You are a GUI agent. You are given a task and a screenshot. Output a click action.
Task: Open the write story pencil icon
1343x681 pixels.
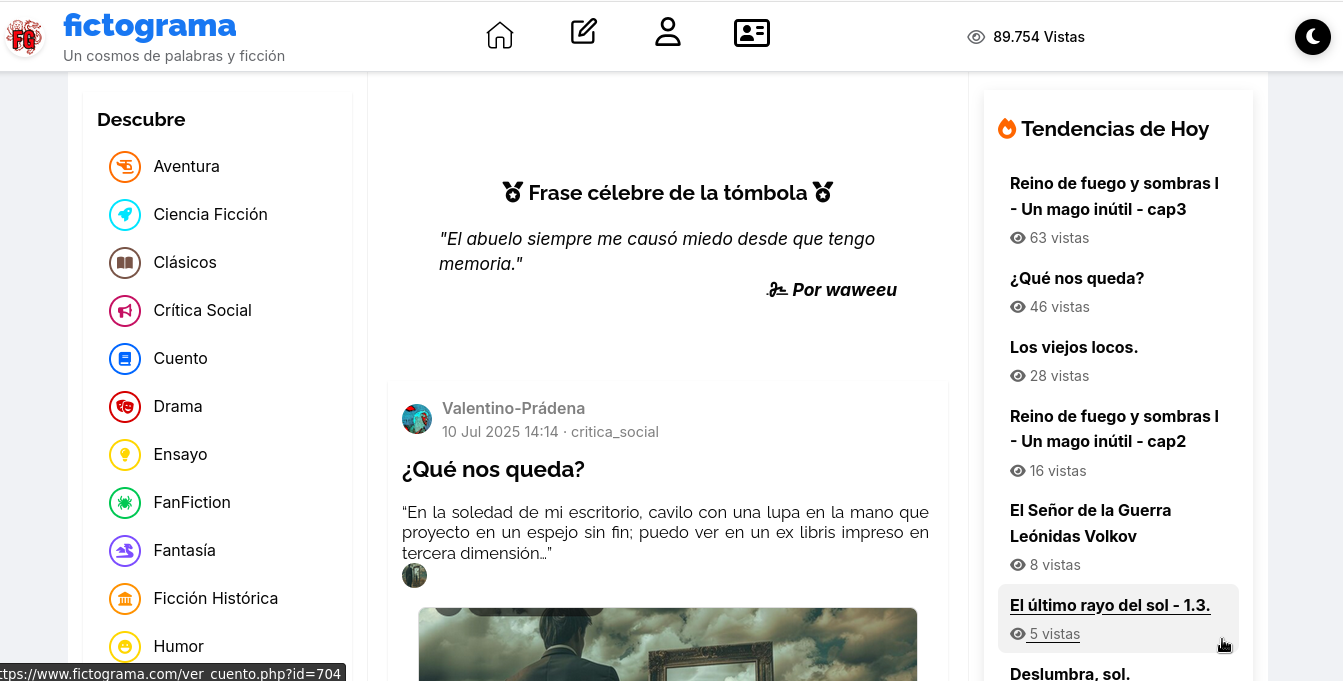[x=584, y=32]
